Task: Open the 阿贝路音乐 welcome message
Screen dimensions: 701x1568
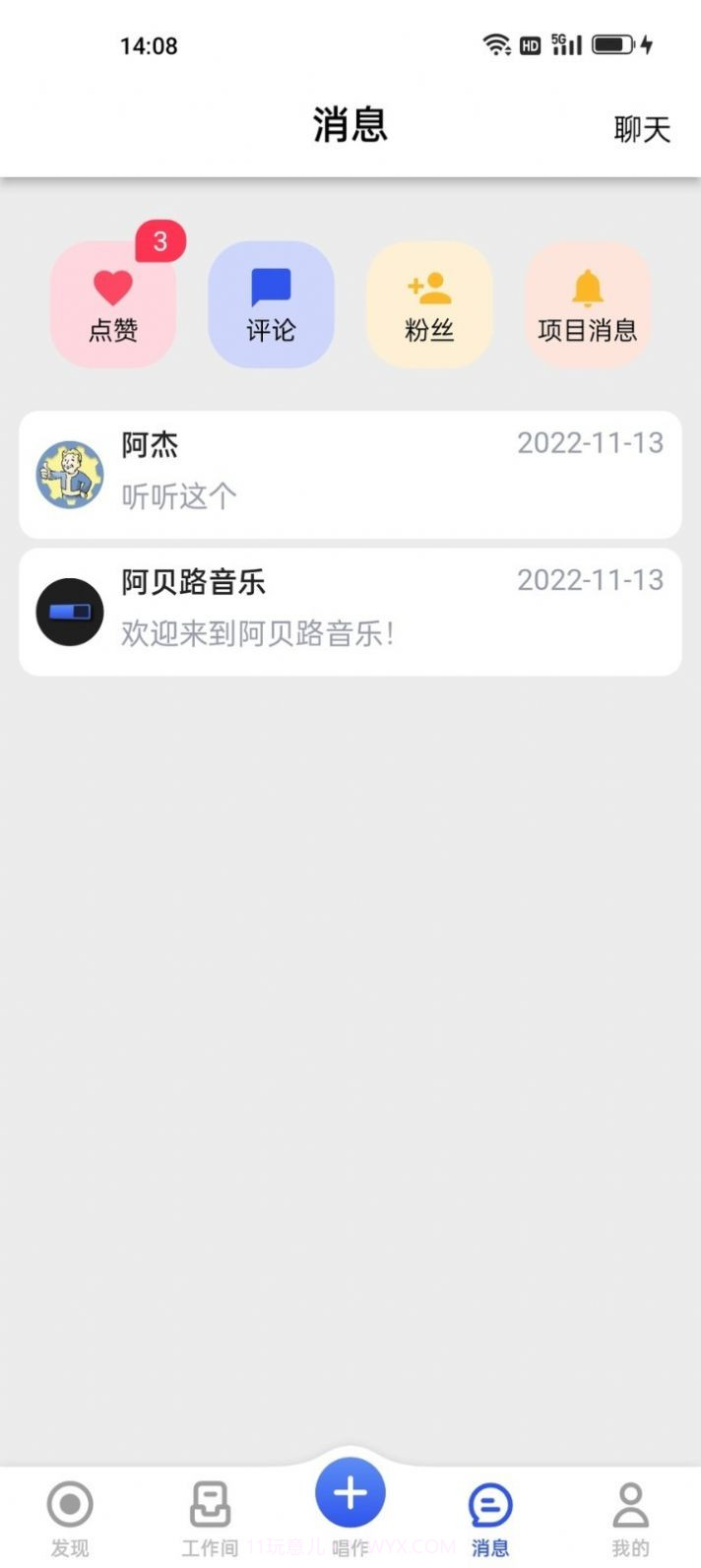Action: [x=350, y=612]
